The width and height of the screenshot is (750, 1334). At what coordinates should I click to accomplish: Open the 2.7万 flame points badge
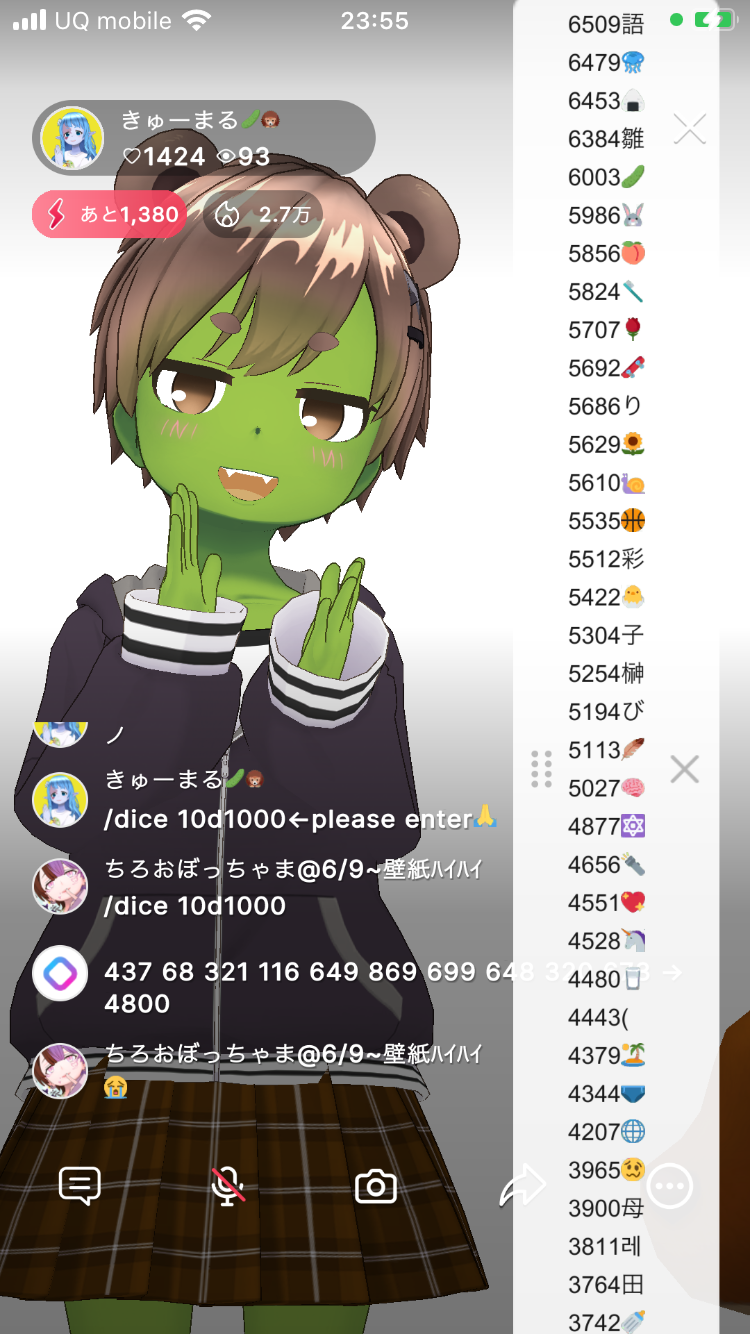[262, 214]
